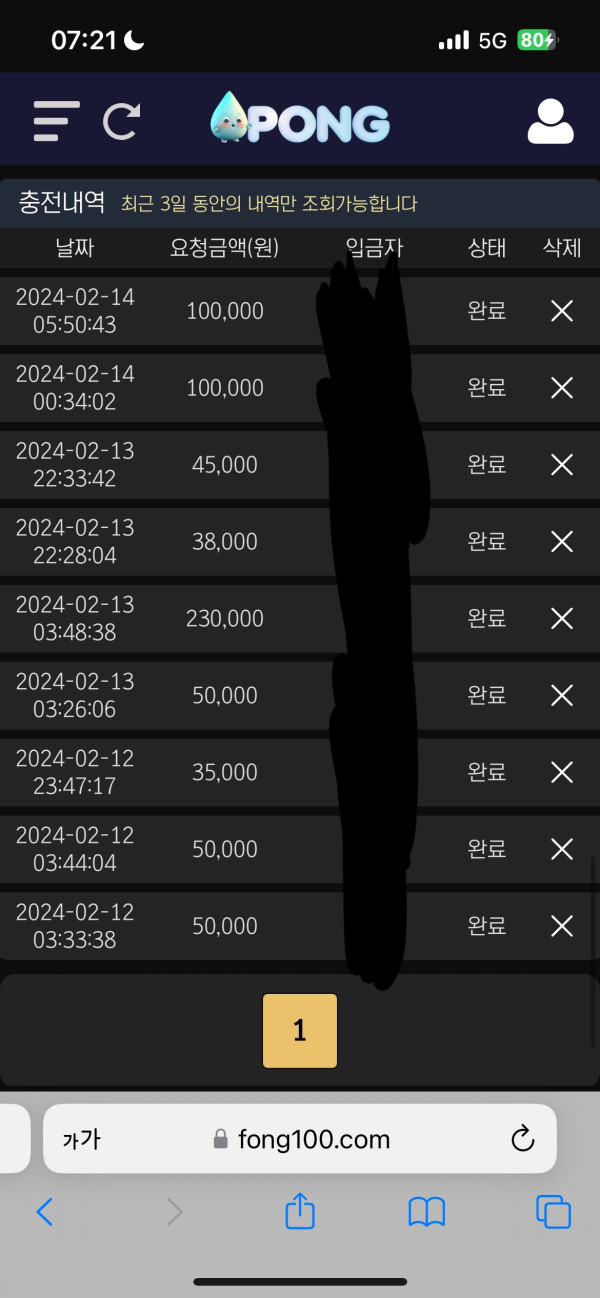Delete the 2024-02-13 03:26:06 charge record
The height and width of the screenshot is (1298, 600).
562,696
